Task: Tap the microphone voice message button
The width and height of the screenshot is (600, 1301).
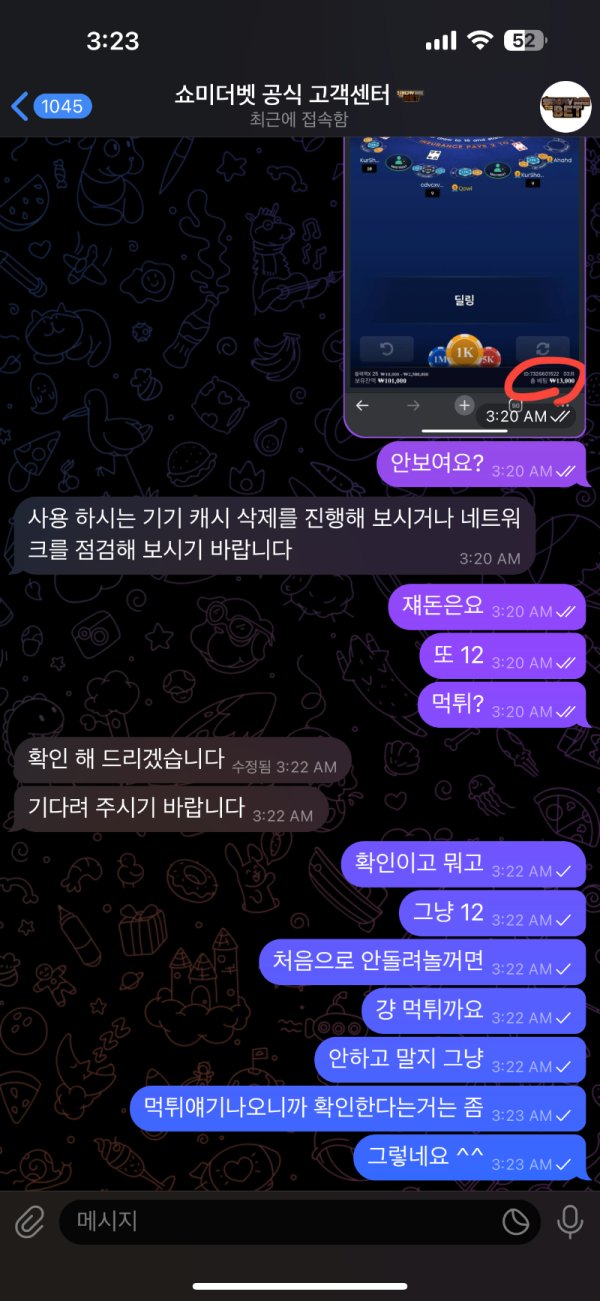Action: (x=570, y=1221)
